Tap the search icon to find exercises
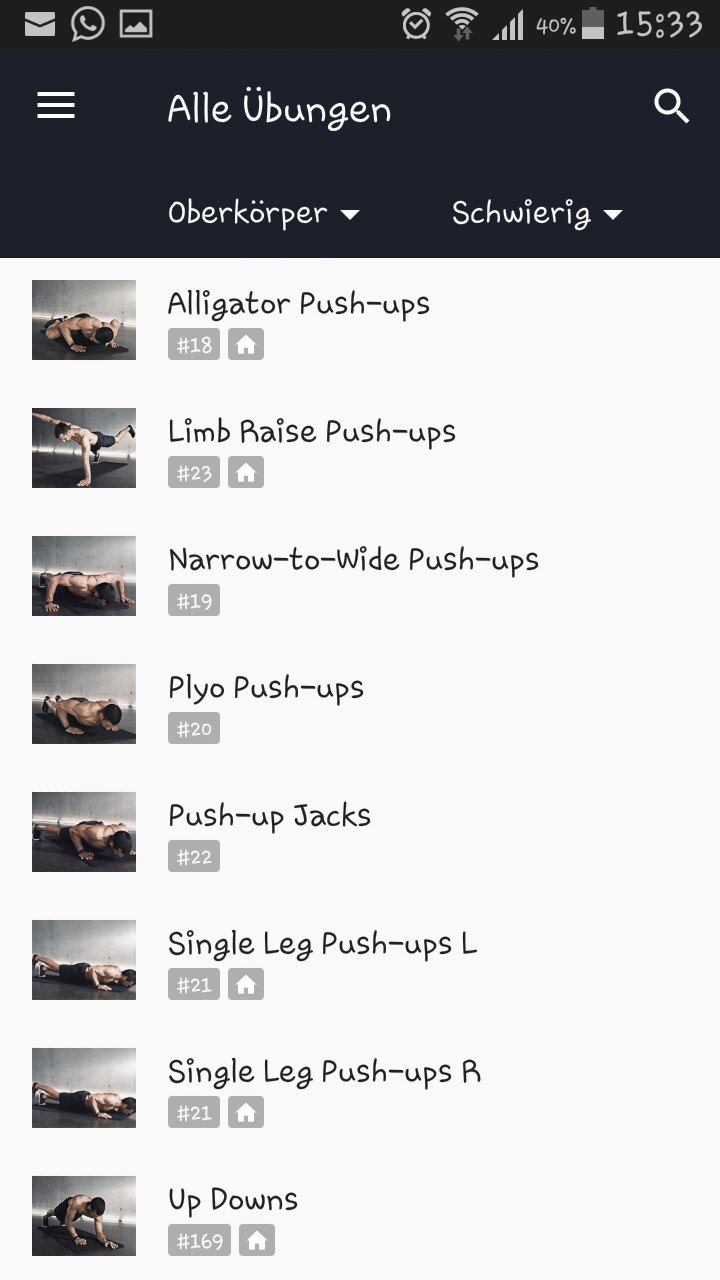 [x=670, y=105]
